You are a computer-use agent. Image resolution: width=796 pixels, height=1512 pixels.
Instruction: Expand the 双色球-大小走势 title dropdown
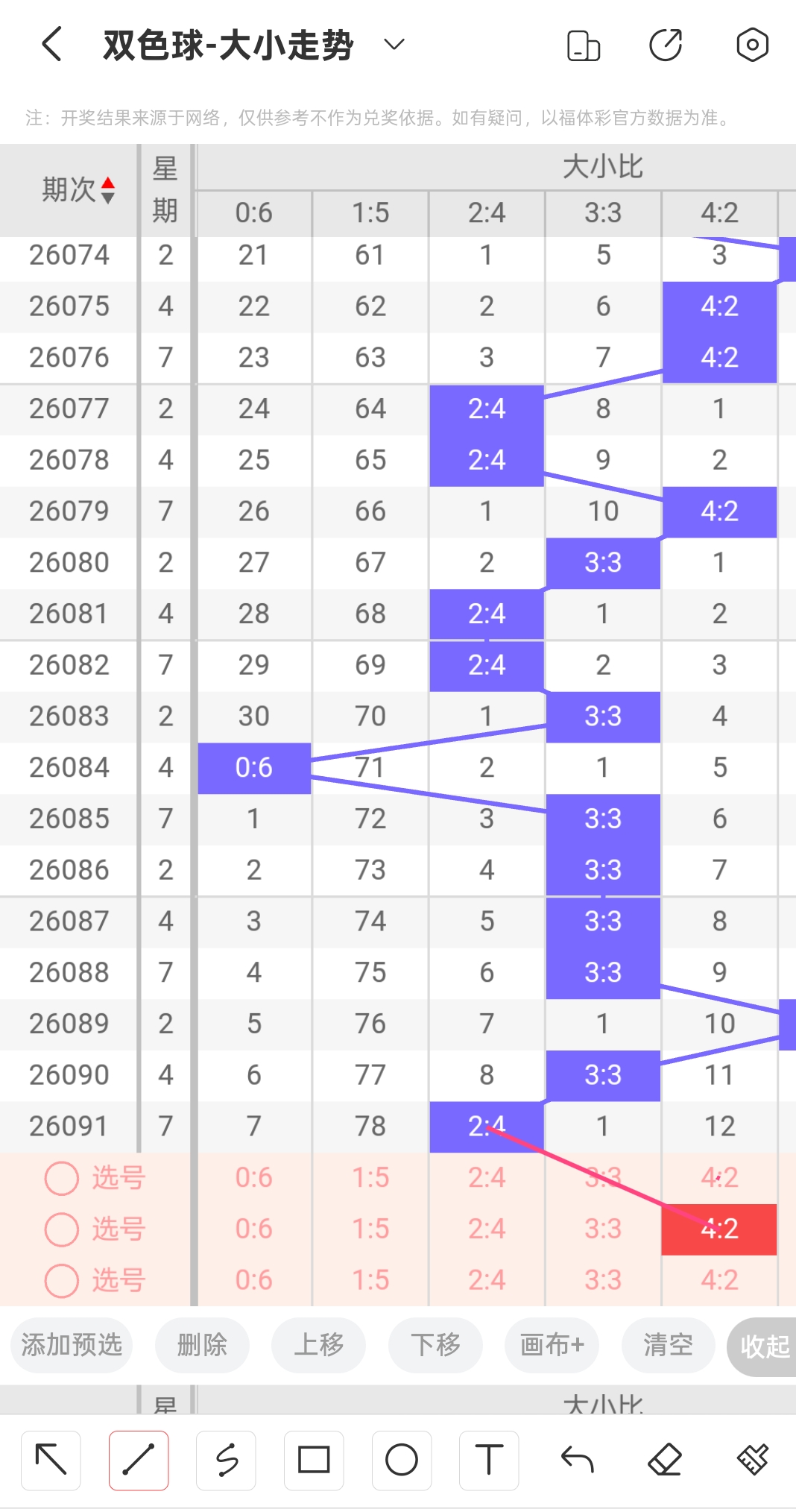tap(394, 45)
